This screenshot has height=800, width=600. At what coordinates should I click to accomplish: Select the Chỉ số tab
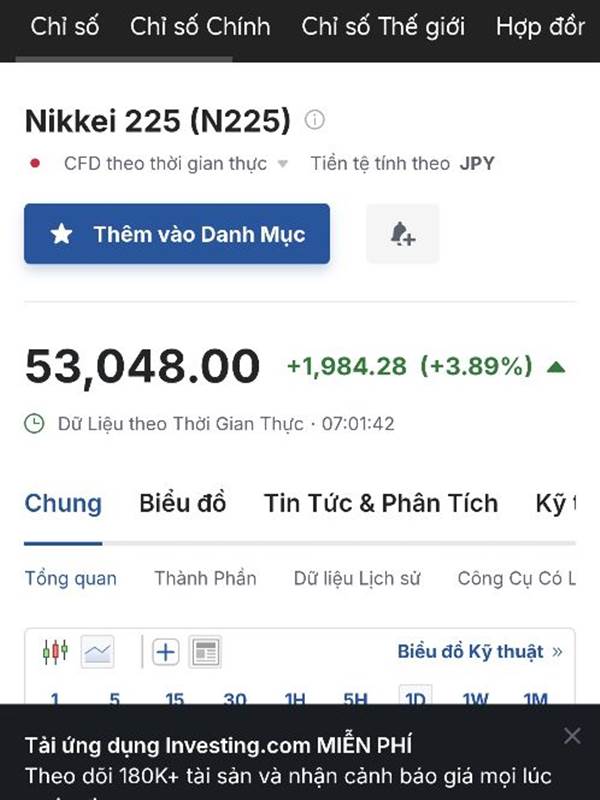click(65, 27)
